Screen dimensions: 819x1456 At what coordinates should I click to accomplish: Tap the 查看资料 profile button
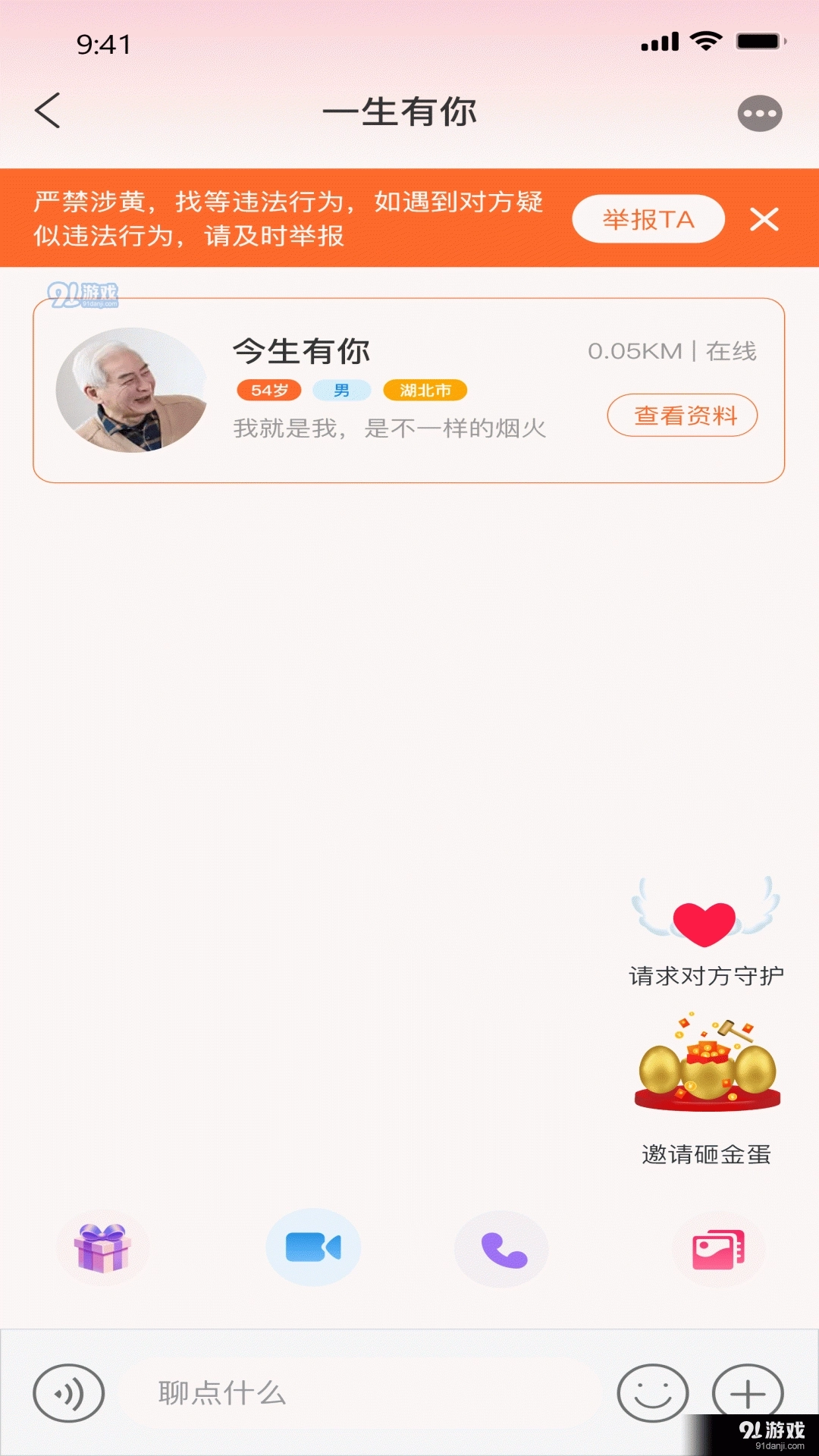(681, 416)
